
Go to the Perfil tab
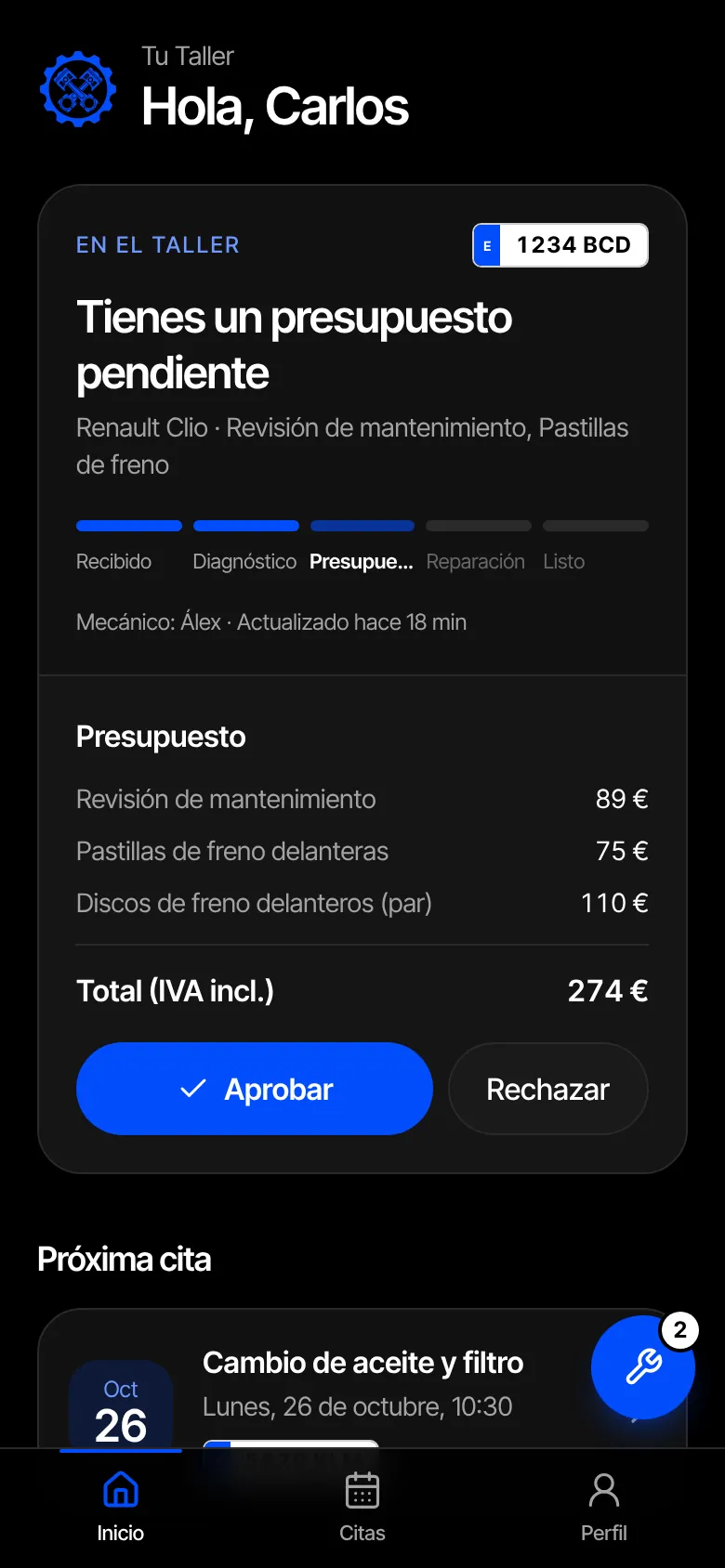pos(604,1508)
